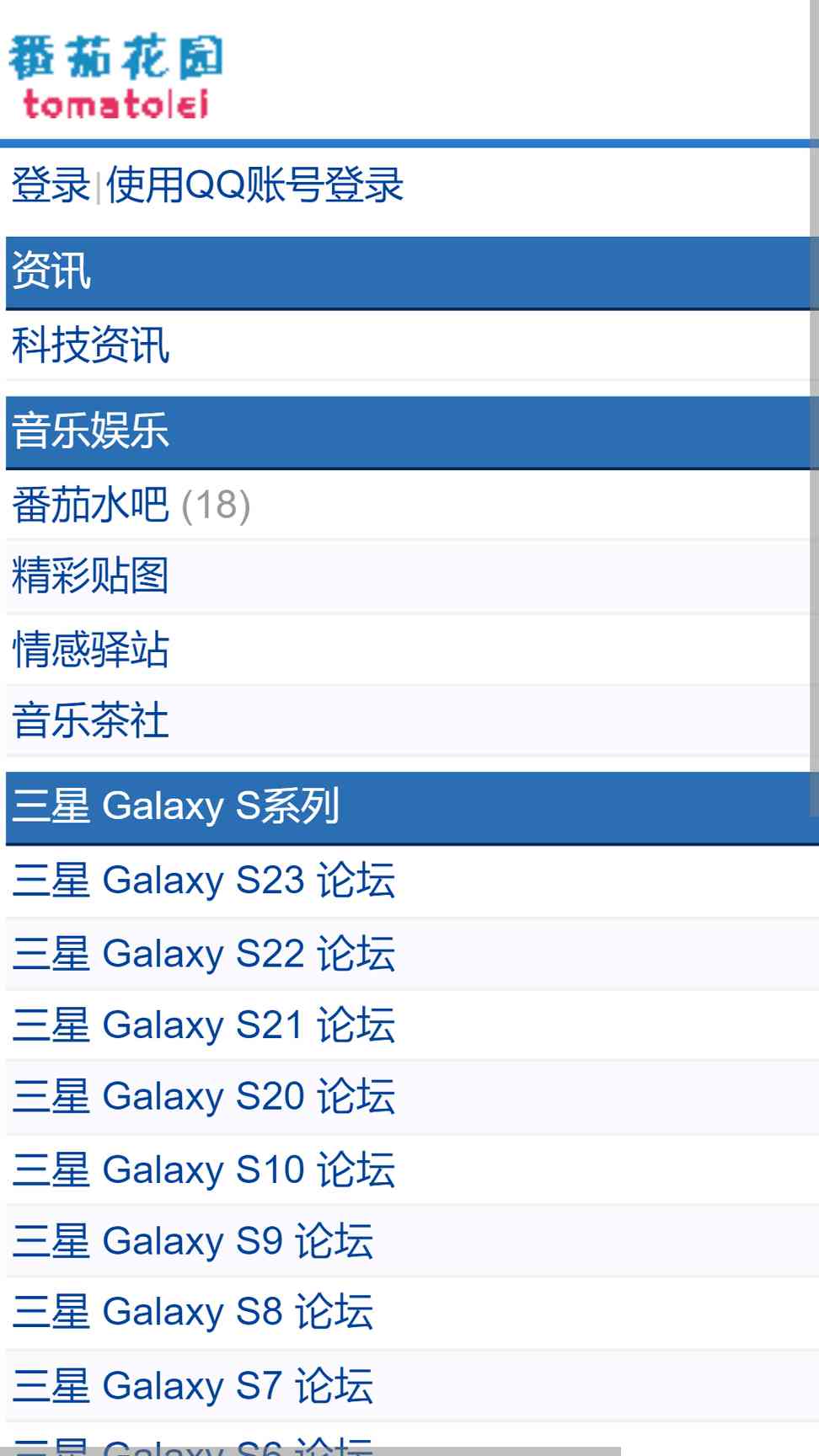The image size is (819, 1456).
Task: Open the 番茄水吧 forum
Action: tap(91, 505)
